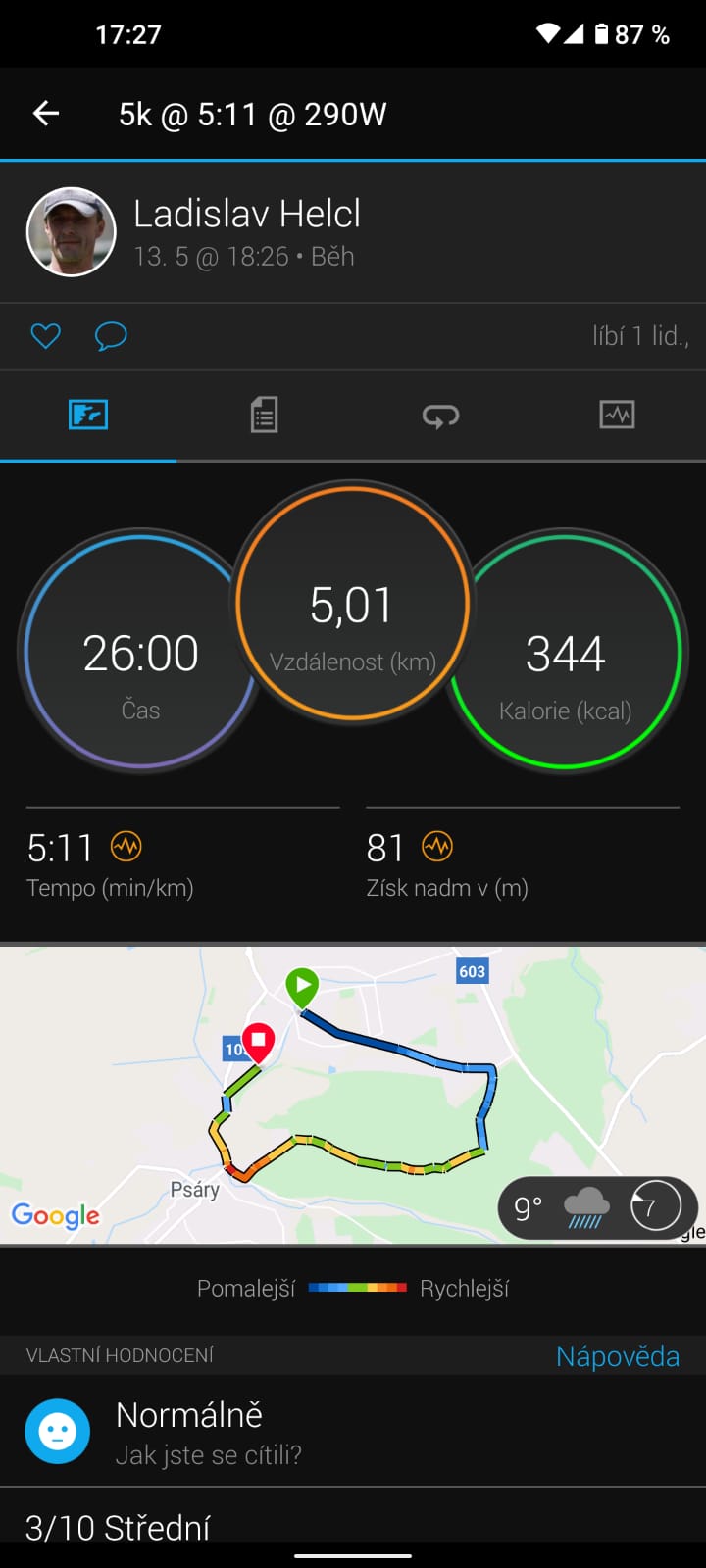This screenshot has height=1568, width=706.
Task: Switch to the laps tab
Action: [440, 416]
